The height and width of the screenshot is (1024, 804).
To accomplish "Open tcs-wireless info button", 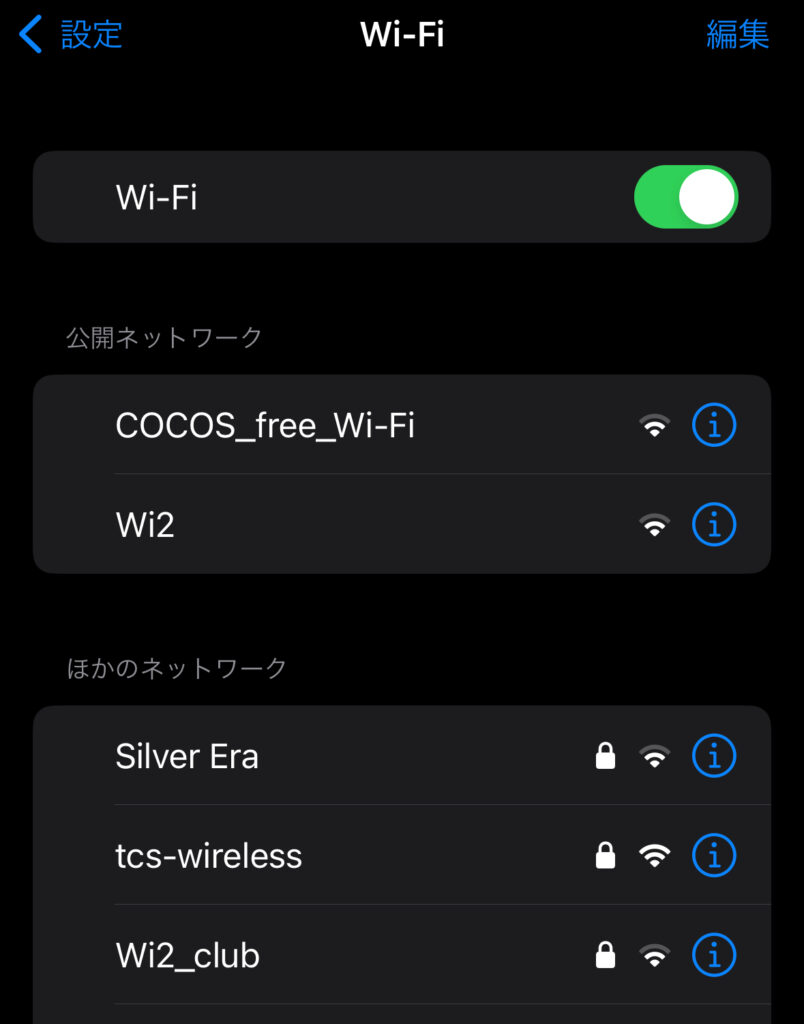I will click(x=714, y=856).
